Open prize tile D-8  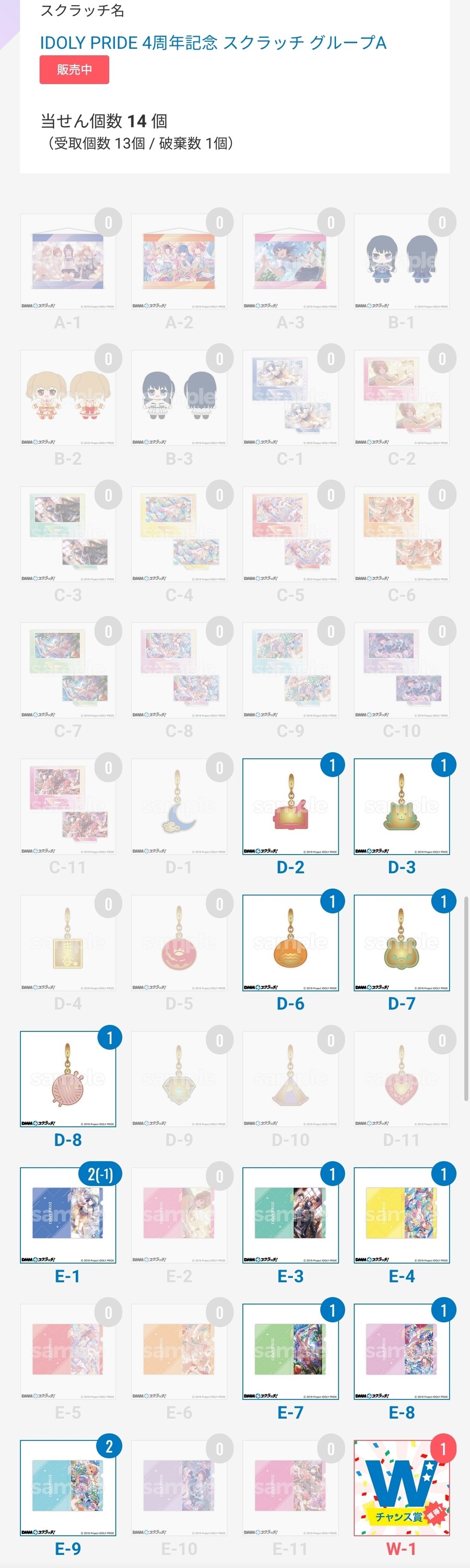[68, 1079]
